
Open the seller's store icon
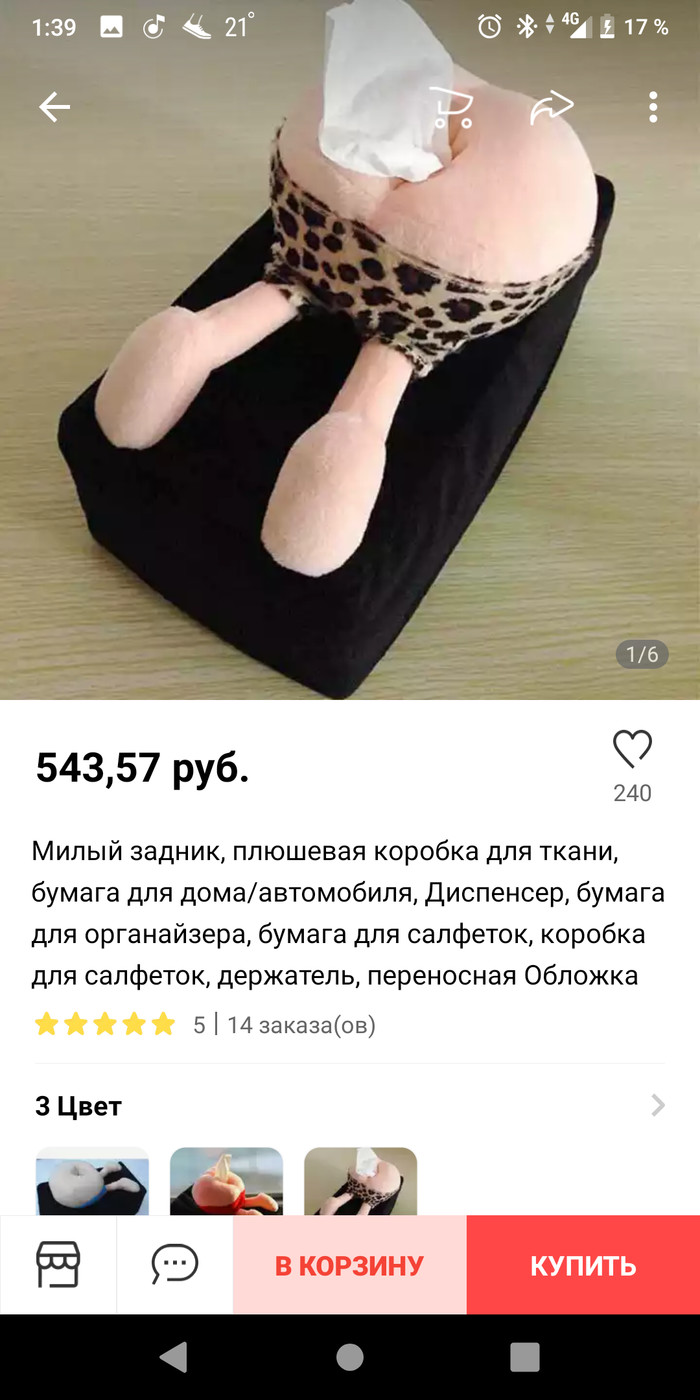tap(58, 1265)
